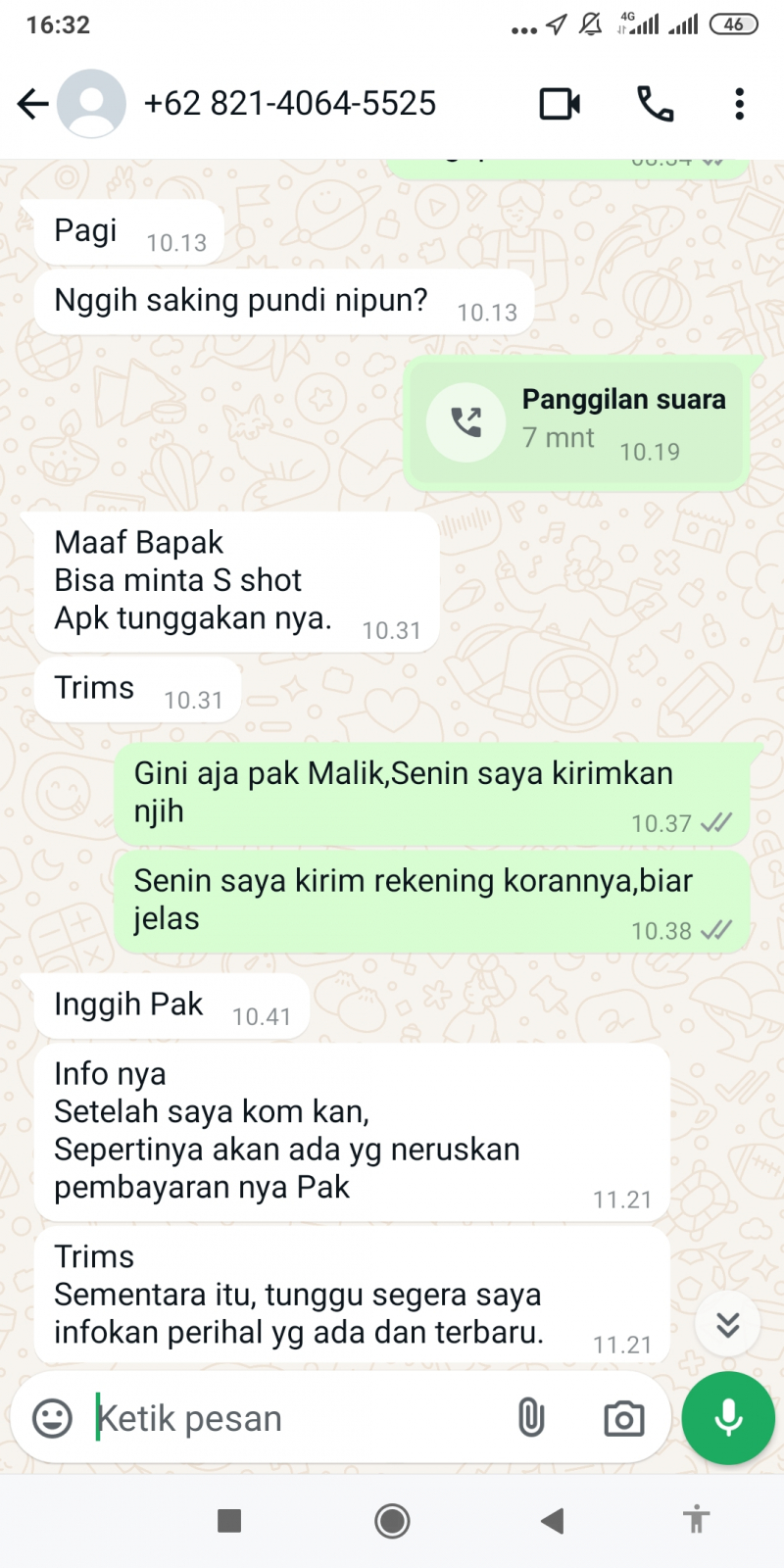Image resolution: width=784 pixels, height=1568 pixels.
Task: Start a voice call
Action: click(x=655, y=103)
